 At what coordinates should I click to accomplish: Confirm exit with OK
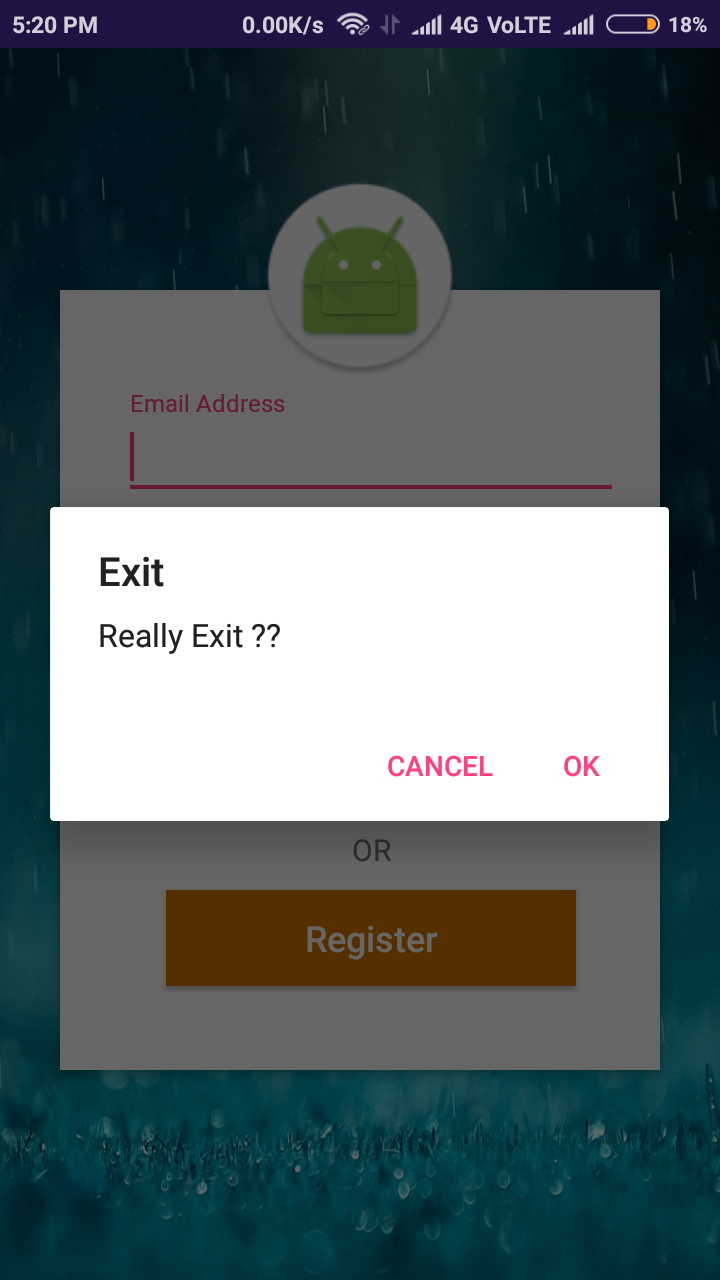click(x=581, y=767)
